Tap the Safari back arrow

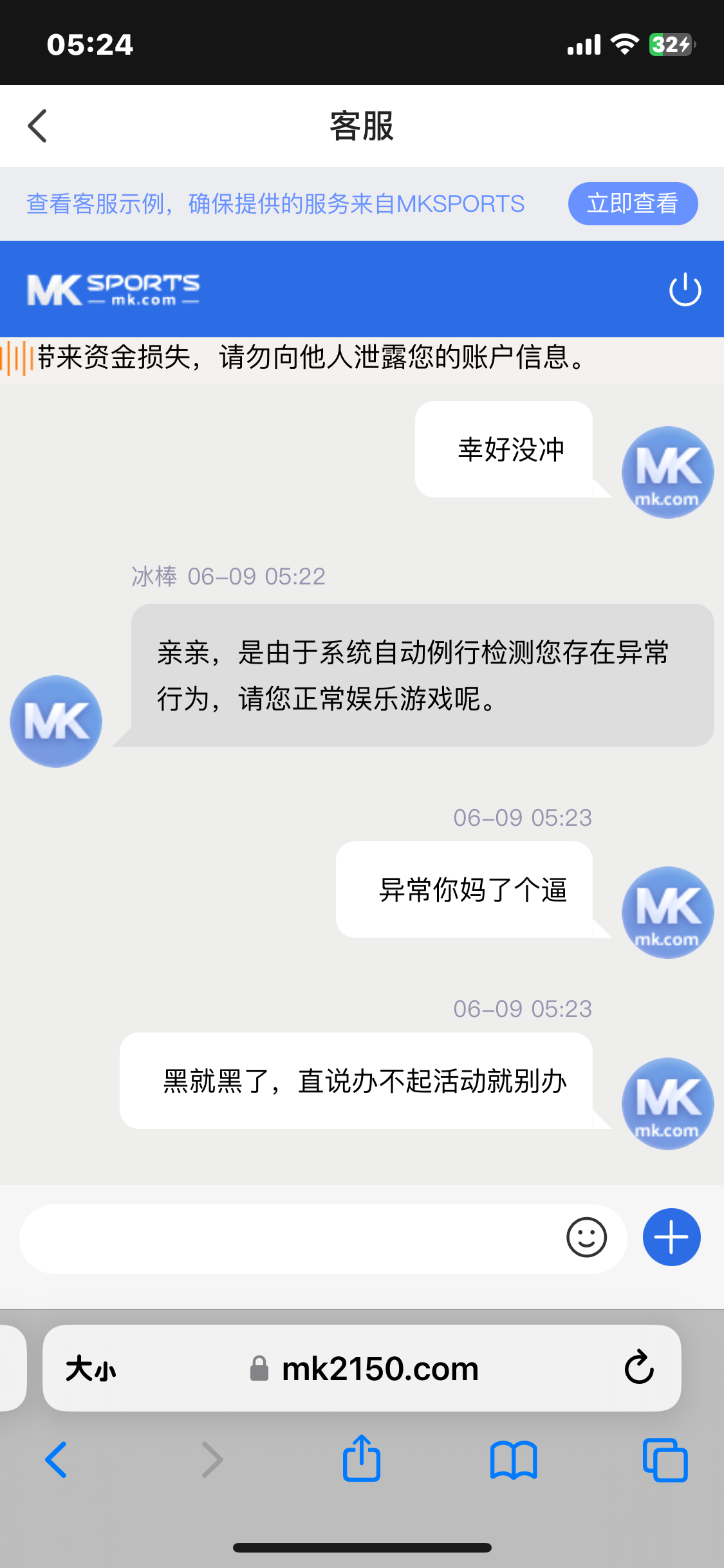click(x=57, y=1460)
